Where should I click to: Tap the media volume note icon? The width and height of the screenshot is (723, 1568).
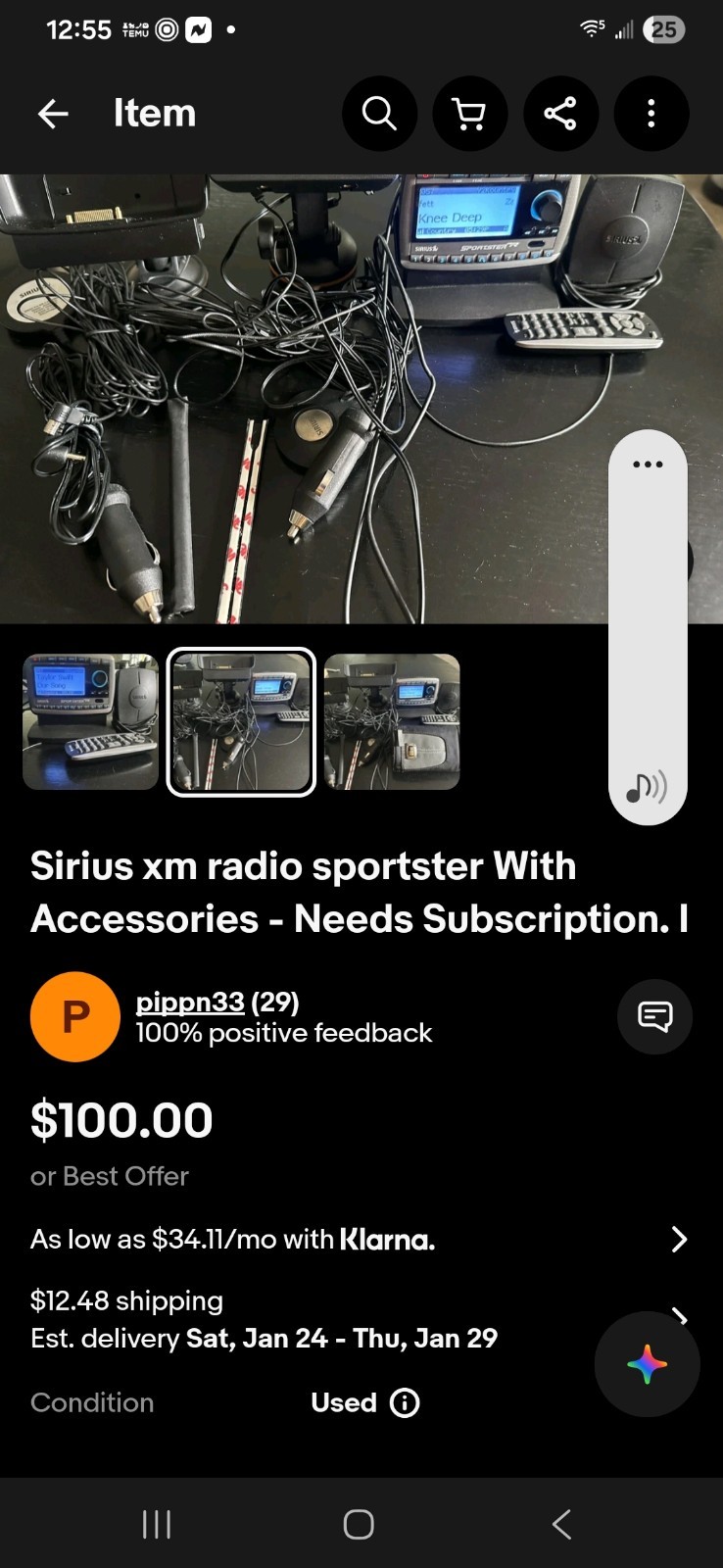(647, 786)
